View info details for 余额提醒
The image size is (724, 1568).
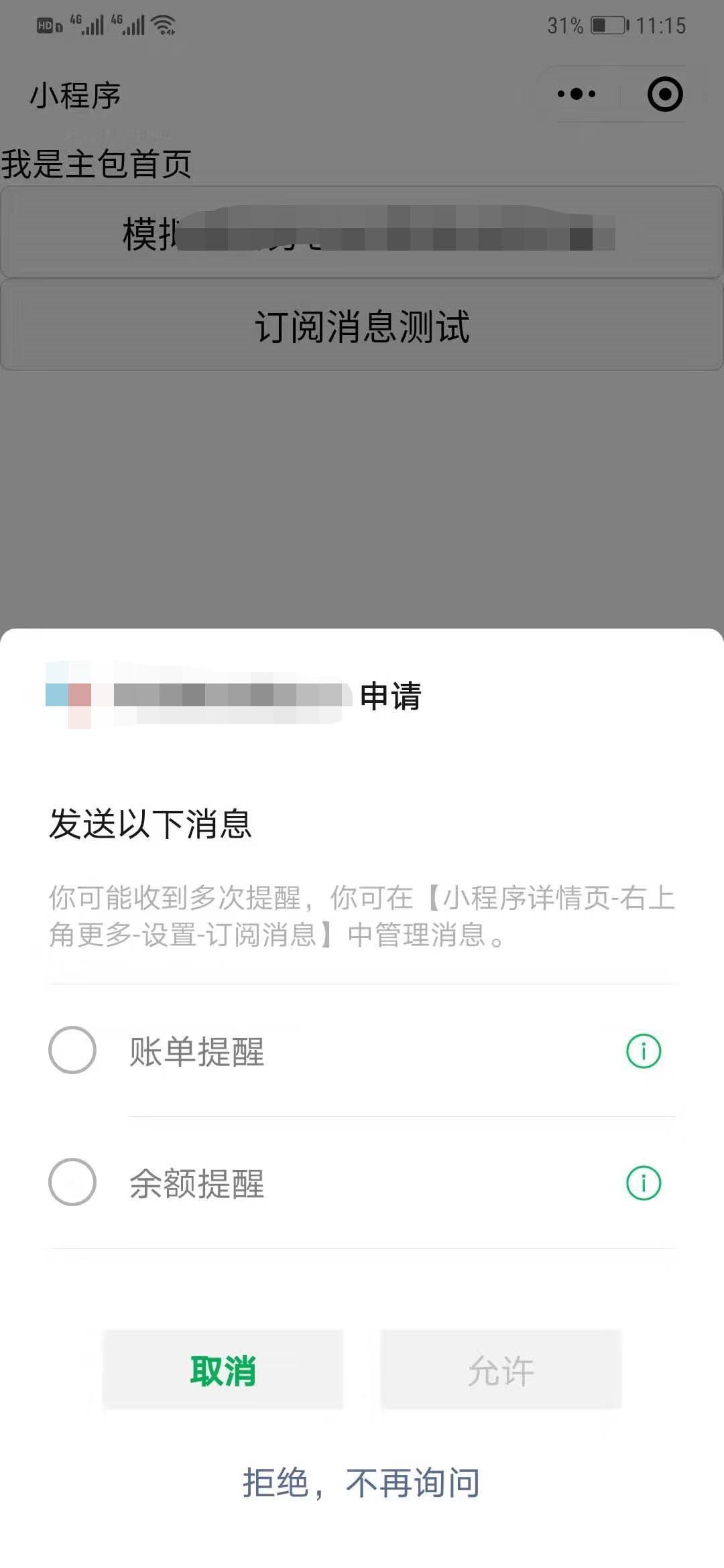(644, 1183)
